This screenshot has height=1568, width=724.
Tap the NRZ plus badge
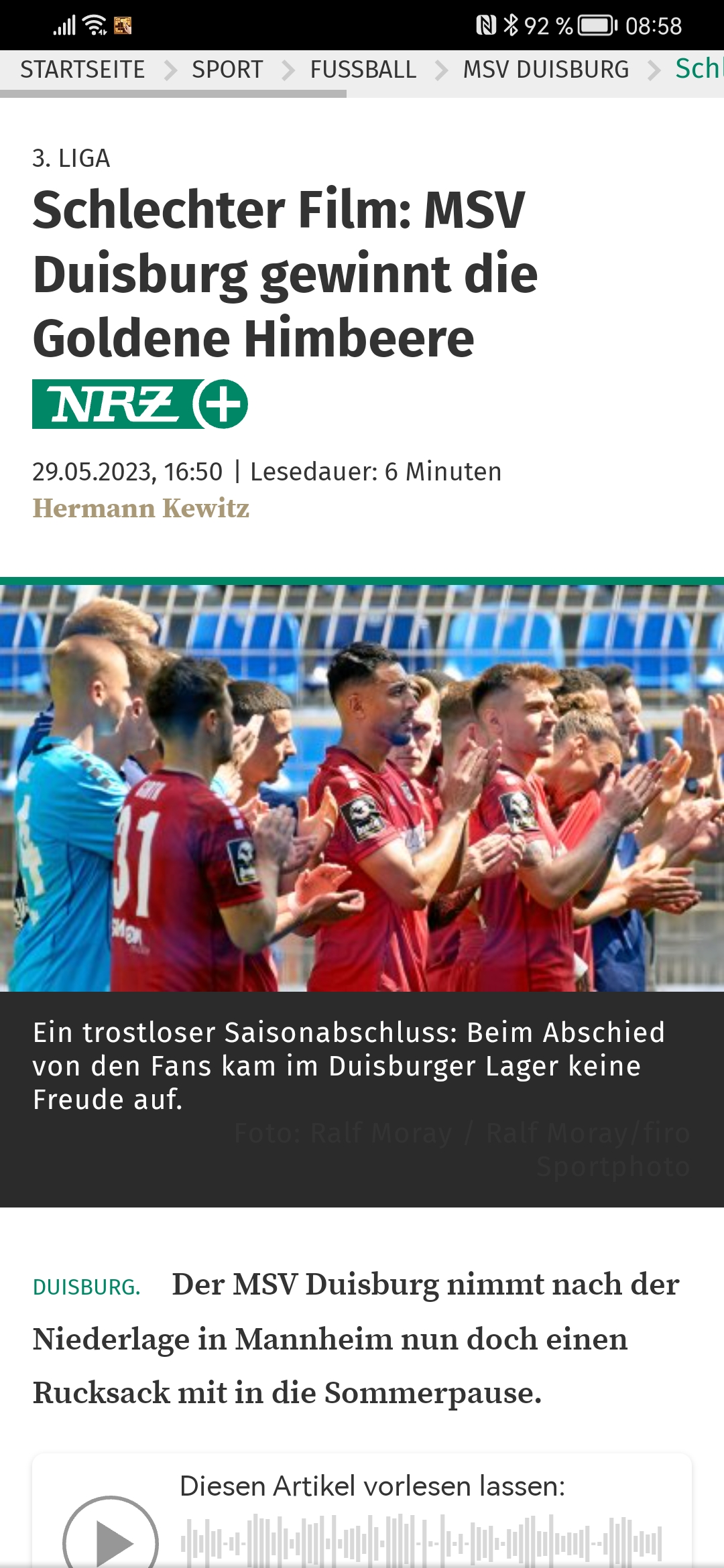tap(140, 404)
